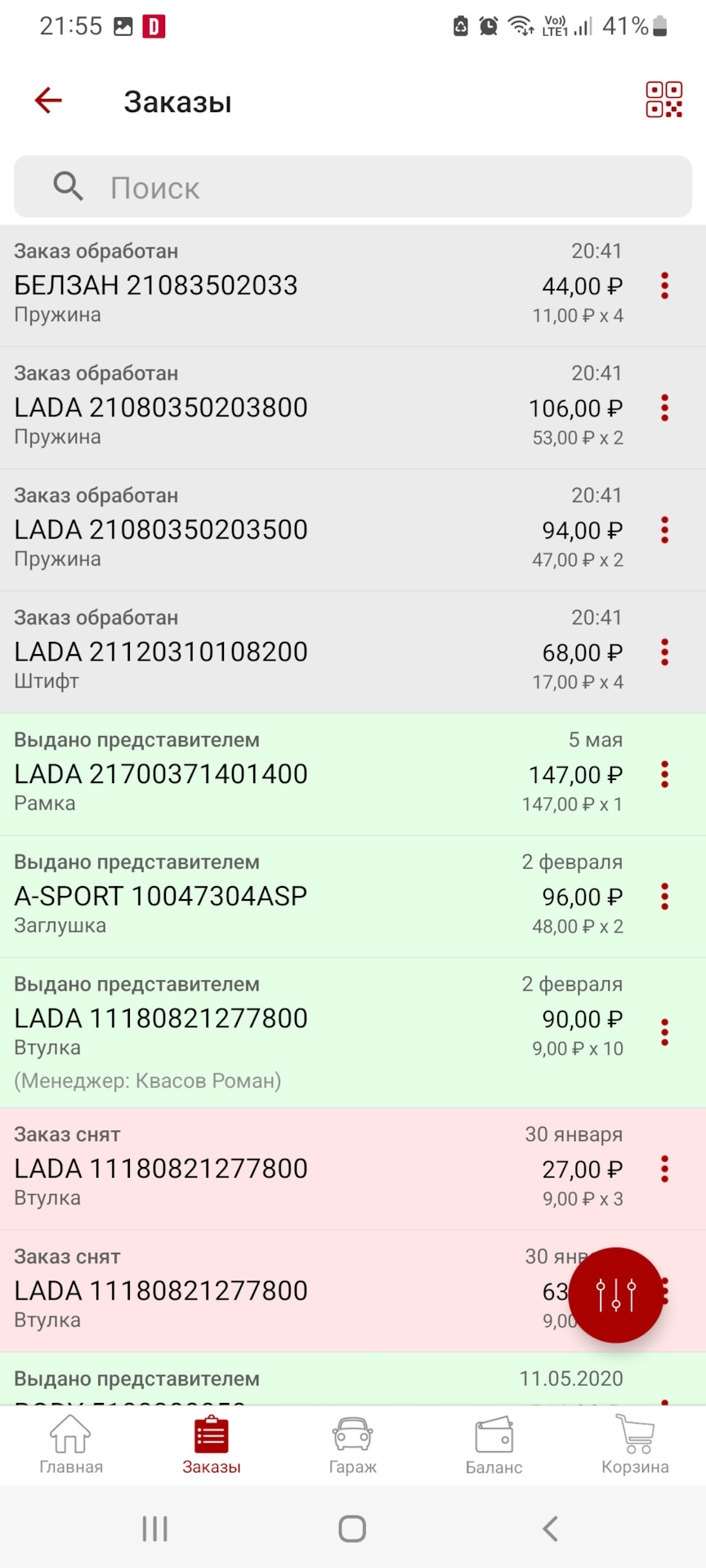Open options menu for БЕЛЗАН 21083502033 order
Viewport: 706px width, 1568px height.
click(x=664, y=286)
